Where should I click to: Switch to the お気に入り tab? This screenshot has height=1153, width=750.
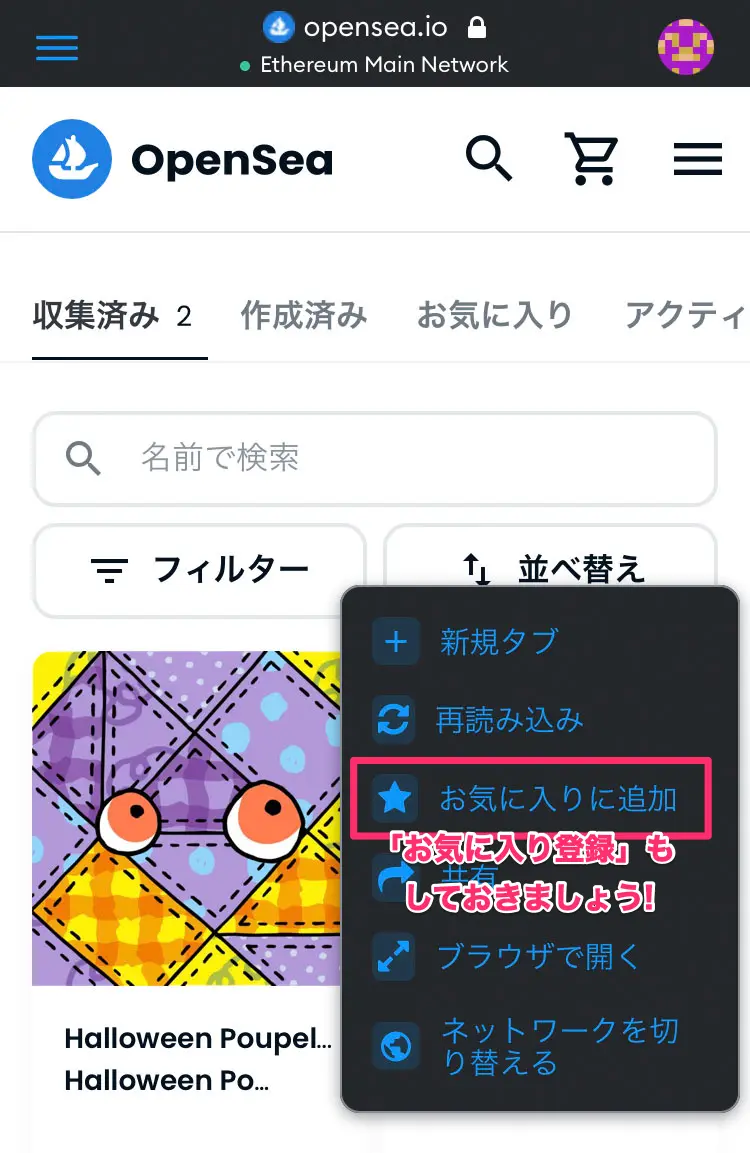[x=495, y=317]
